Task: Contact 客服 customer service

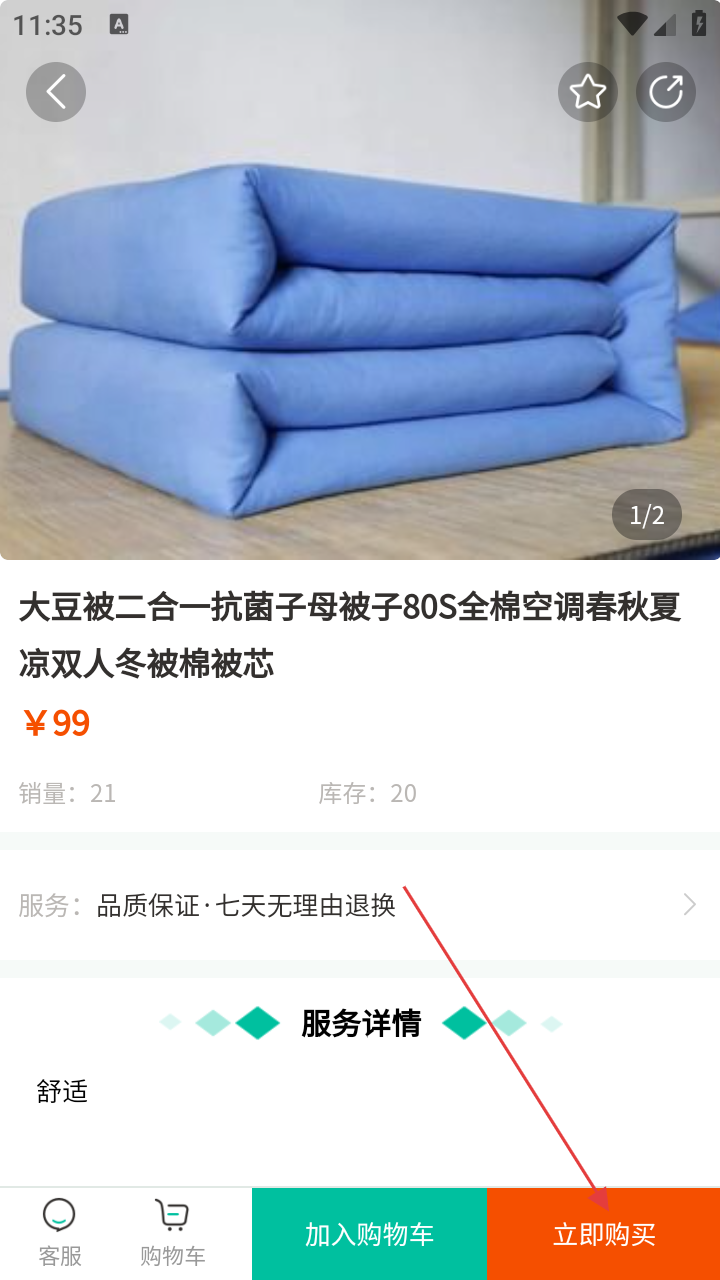Action: tap(60, 1233)
